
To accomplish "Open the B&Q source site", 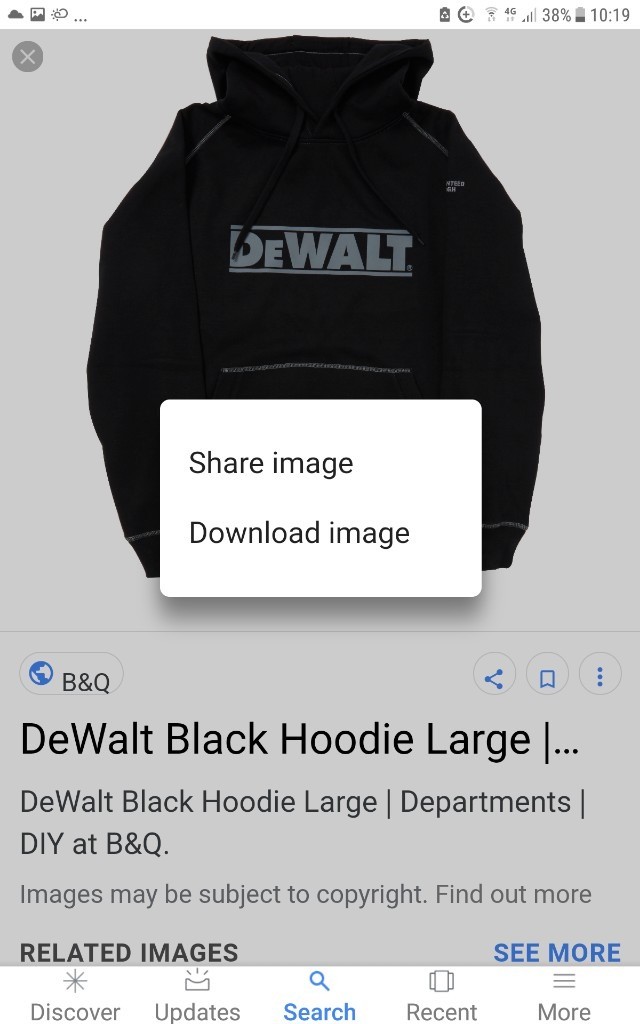I will [x=71, y=677].
